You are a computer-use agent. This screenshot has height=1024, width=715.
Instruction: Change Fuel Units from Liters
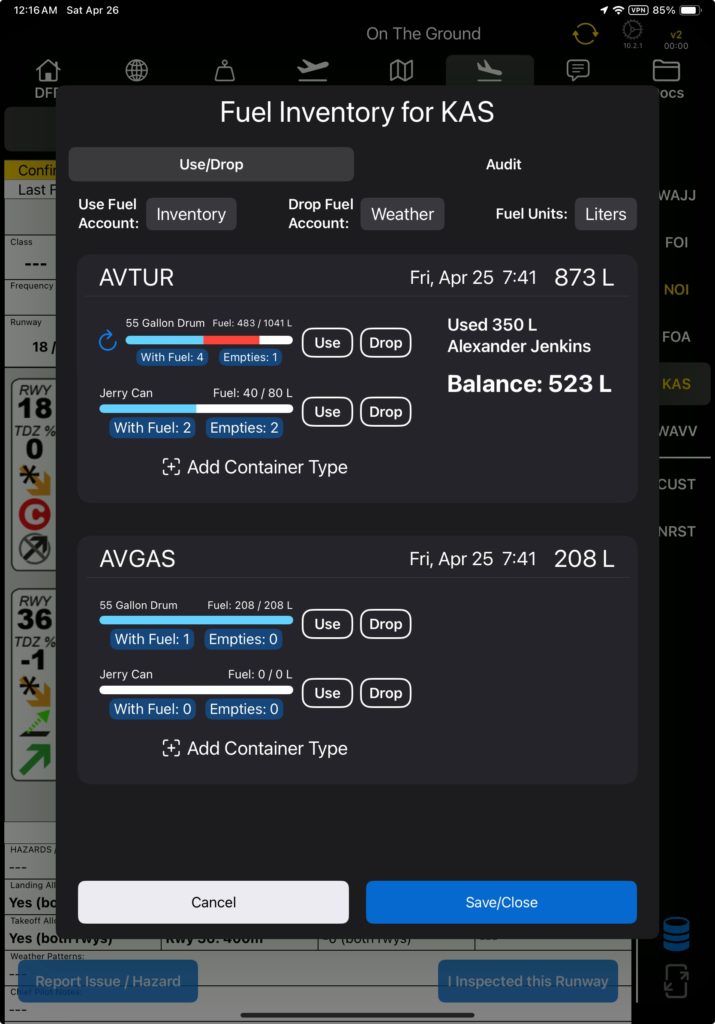click(605, 214)
